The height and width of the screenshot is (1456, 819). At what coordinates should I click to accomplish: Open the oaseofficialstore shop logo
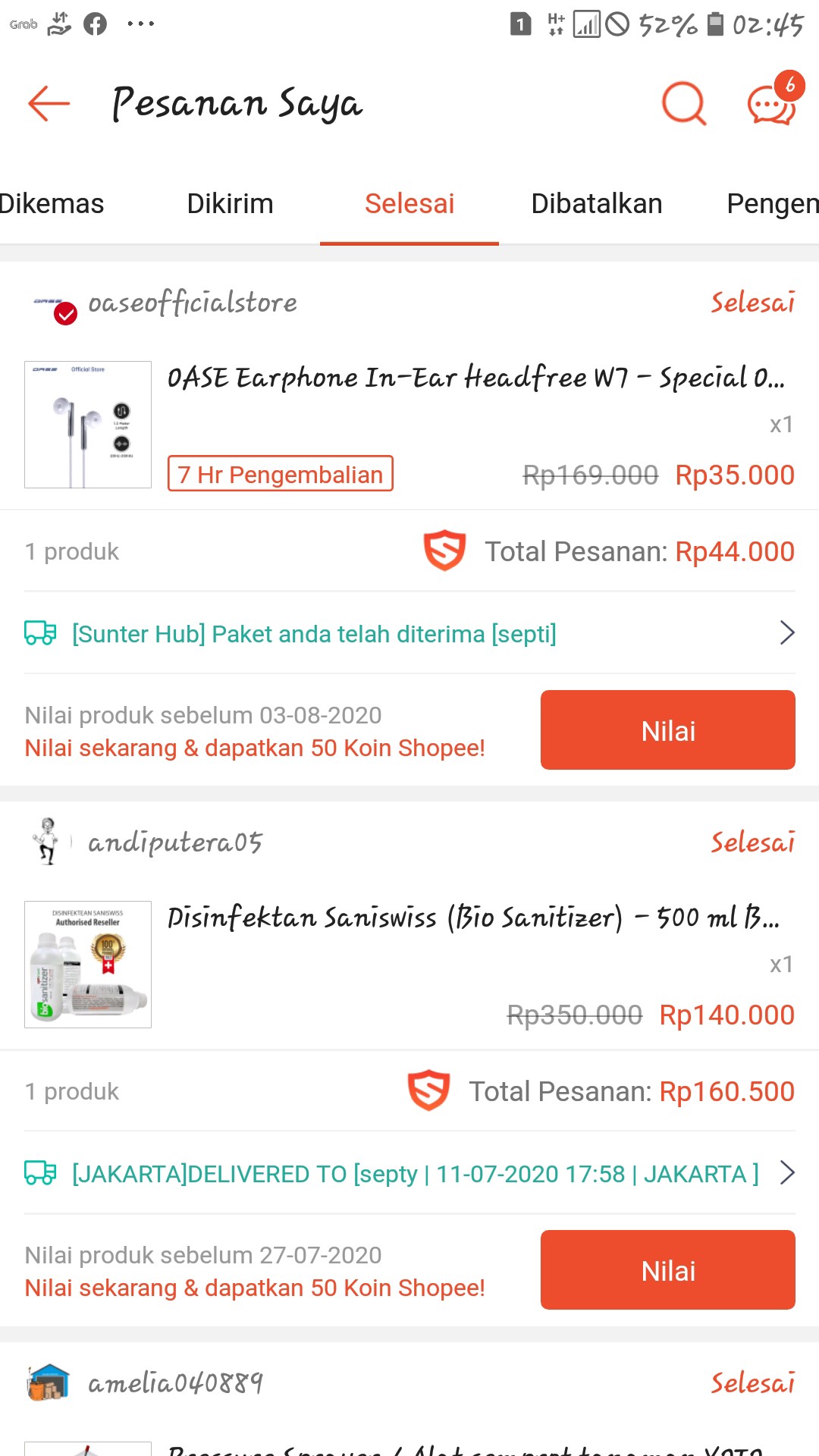(45, 302)
